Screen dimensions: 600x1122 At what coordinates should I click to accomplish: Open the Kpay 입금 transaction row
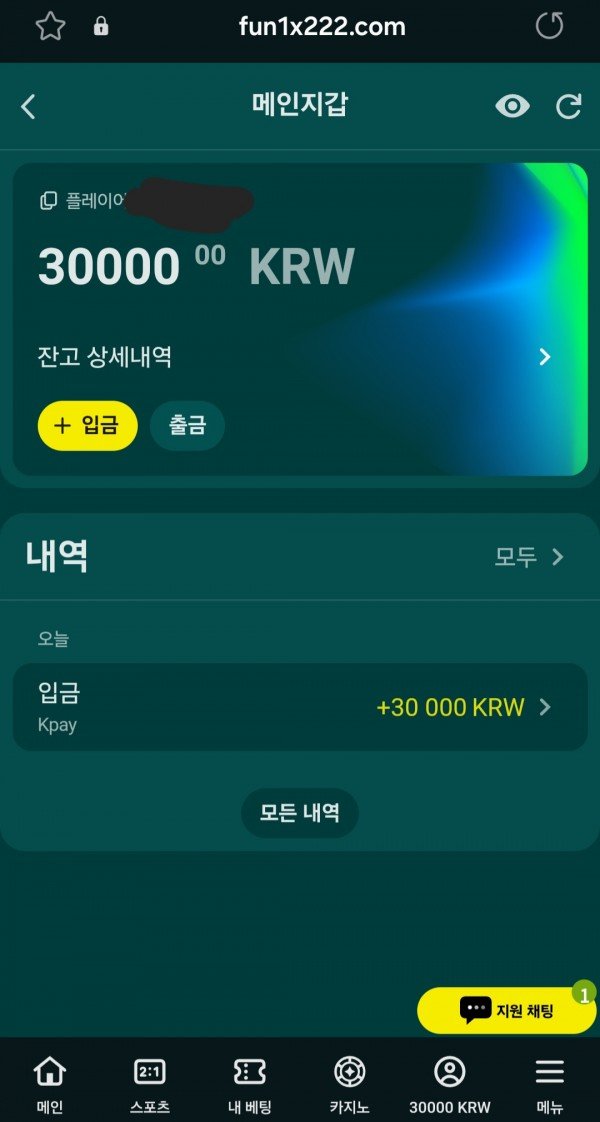pyautogui.click(x=300, y=707)
